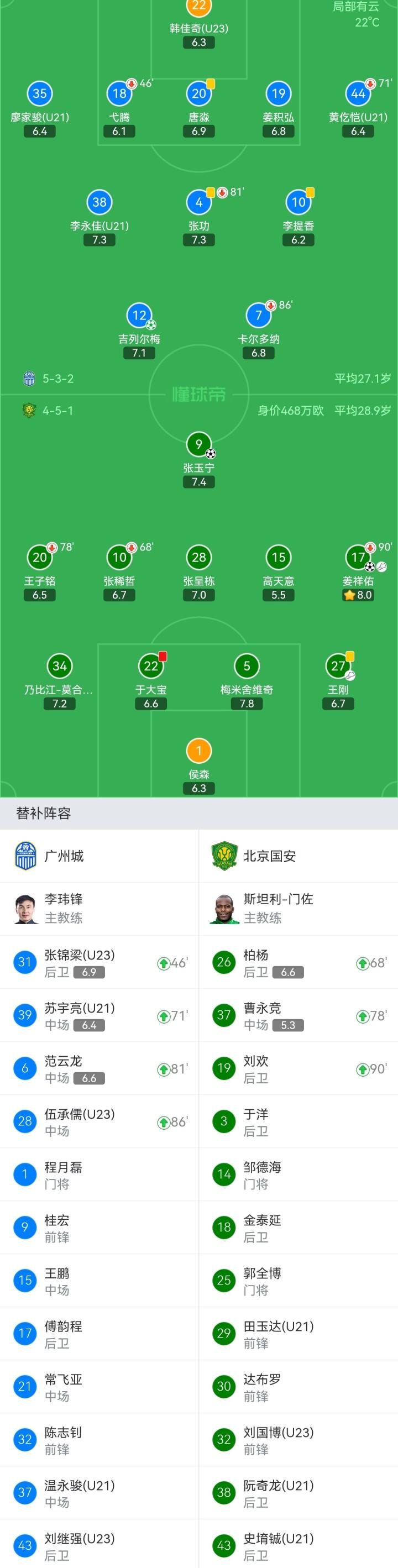
Task: Open substitute 曹永竞 row
Action: click(298, 1015)
